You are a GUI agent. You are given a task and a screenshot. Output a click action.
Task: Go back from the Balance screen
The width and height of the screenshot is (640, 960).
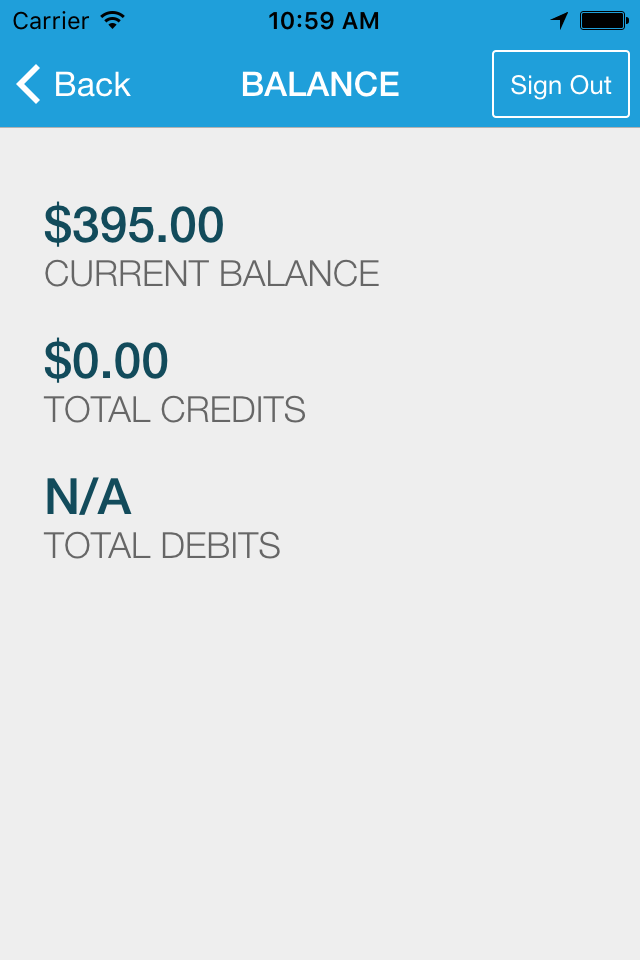73,85
